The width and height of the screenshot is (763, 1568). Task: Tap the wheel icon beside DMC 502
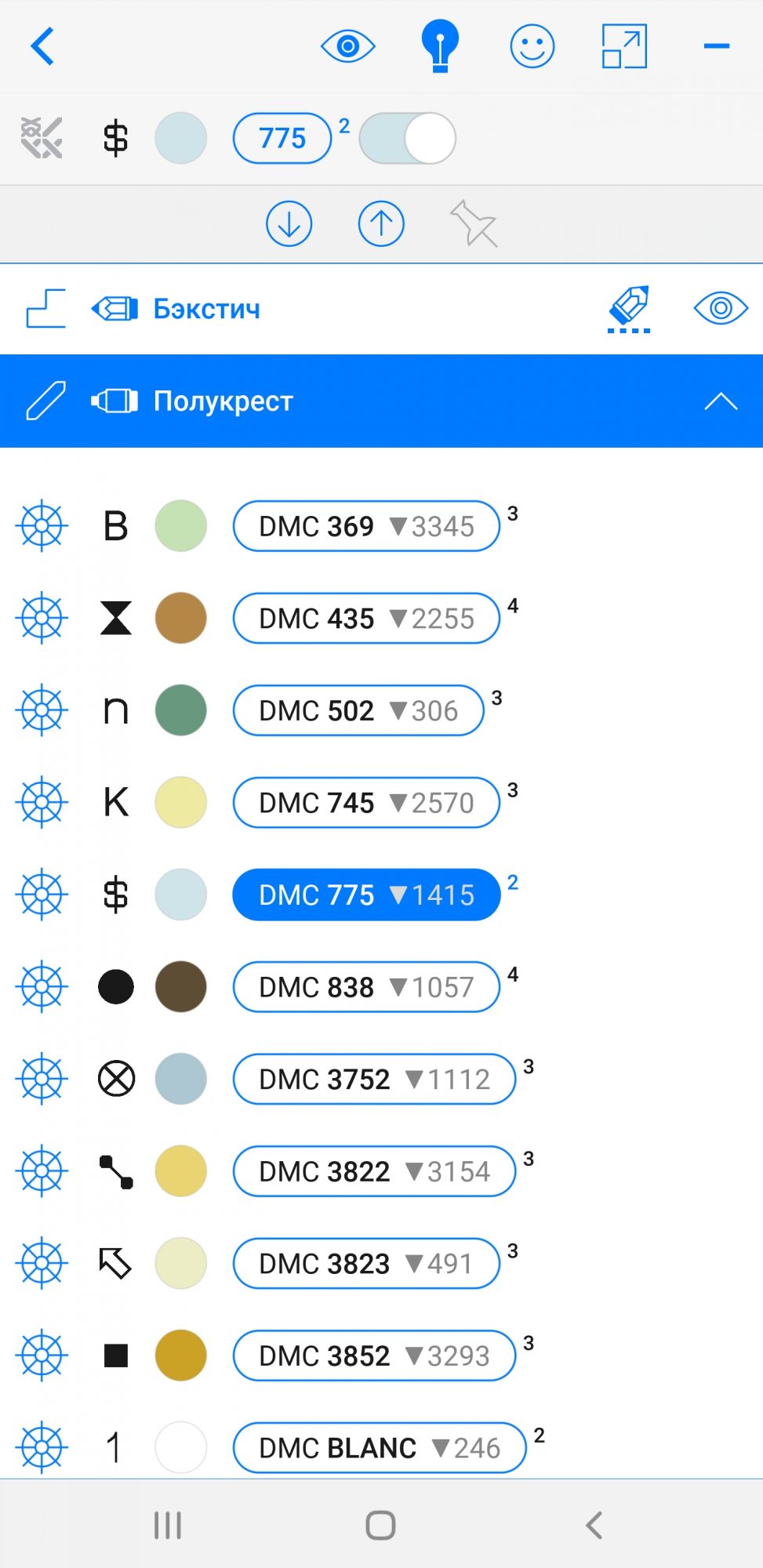(x=42, y=710)
